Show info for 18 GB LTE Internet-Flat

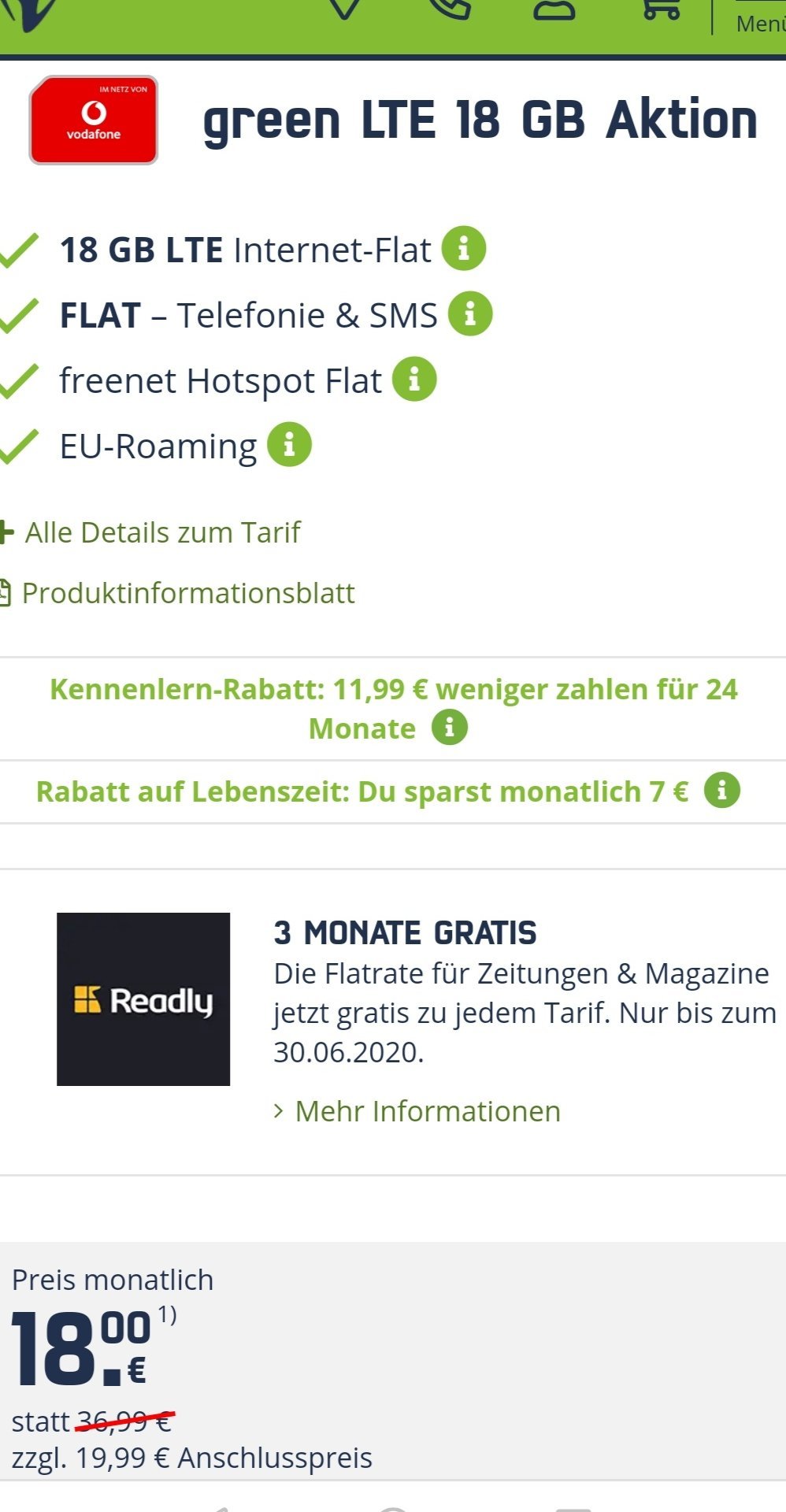(x=463, y=249)
